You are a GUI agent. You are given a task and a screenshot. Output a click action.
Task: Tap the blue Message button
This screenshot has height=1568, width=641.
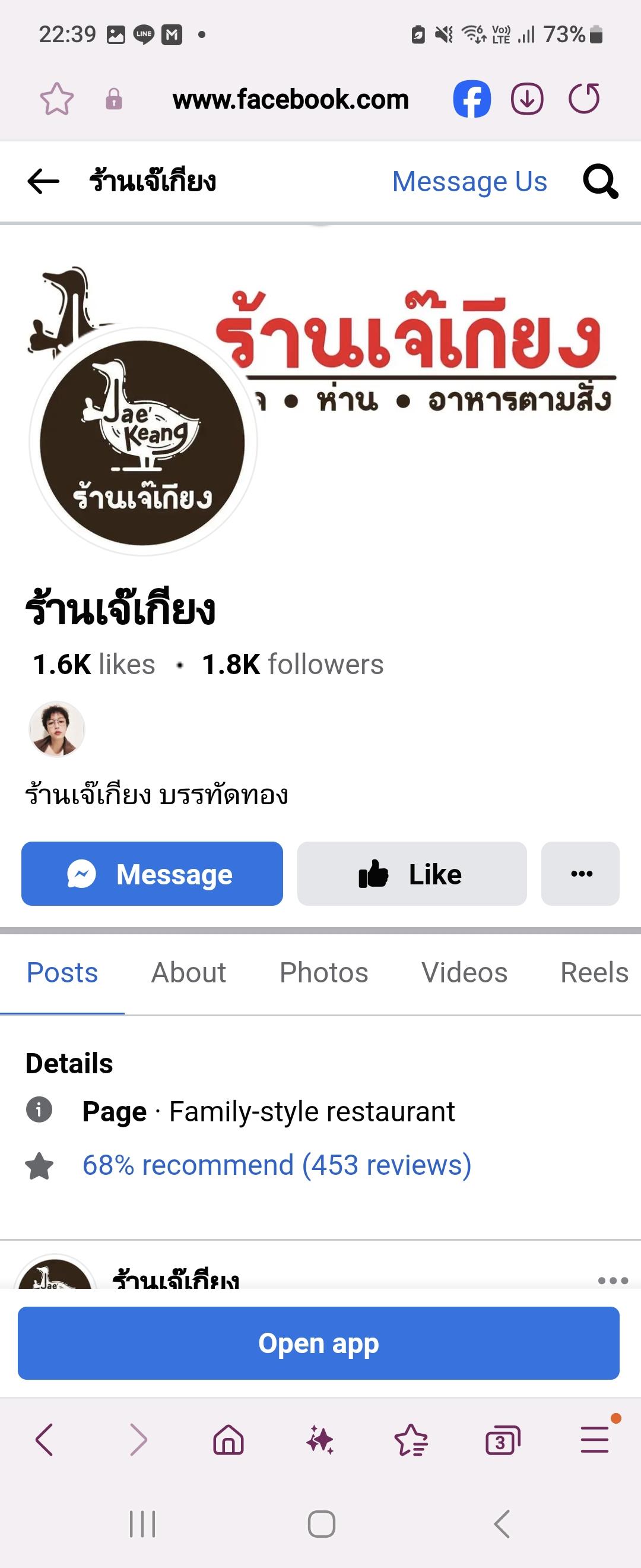[152, 874]
